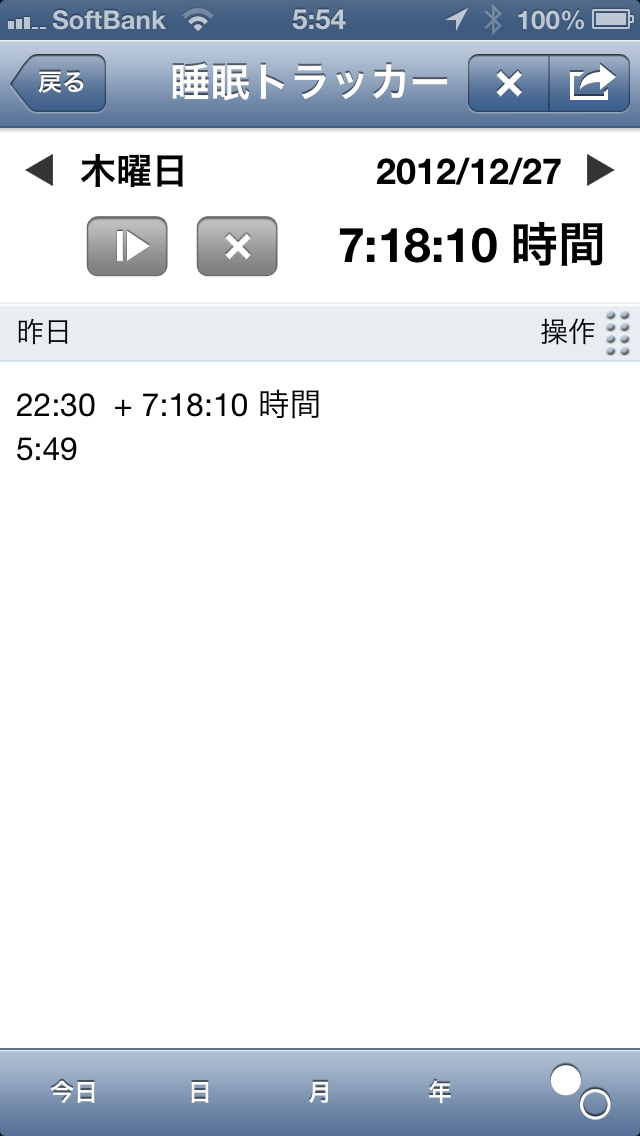Switch to the 日 tab
Viewport: 640px width, 1136px height.
(200, 1092)
